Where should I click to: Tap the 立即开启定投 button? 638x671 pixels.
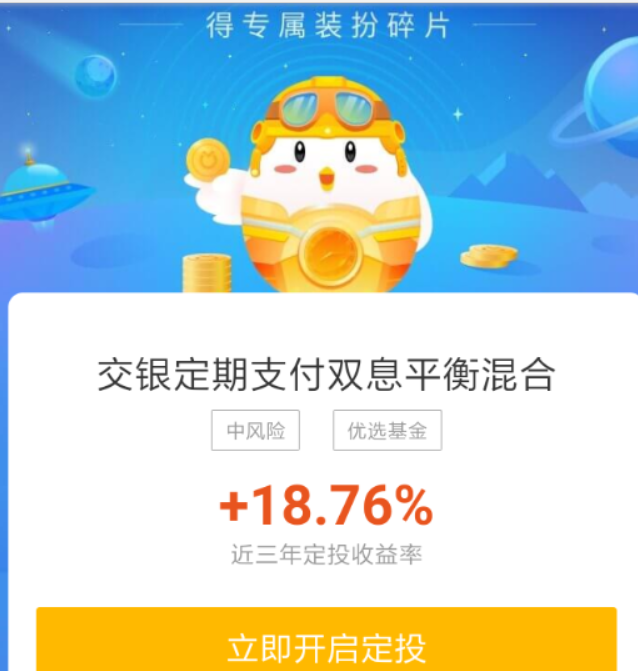(x=326, y=643)
